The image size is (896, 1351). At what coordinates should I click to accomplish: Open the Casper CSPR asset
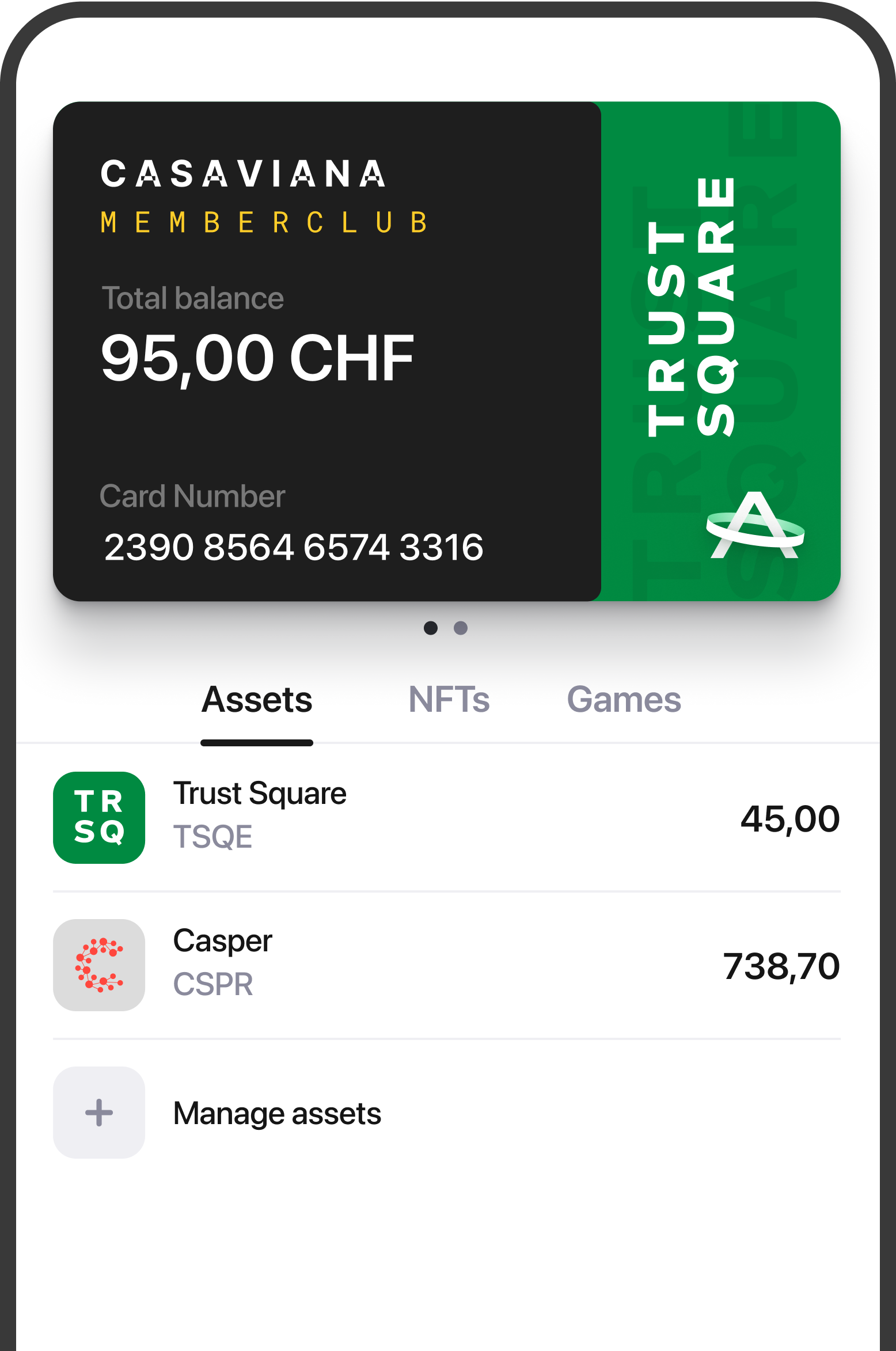point(446,965)
